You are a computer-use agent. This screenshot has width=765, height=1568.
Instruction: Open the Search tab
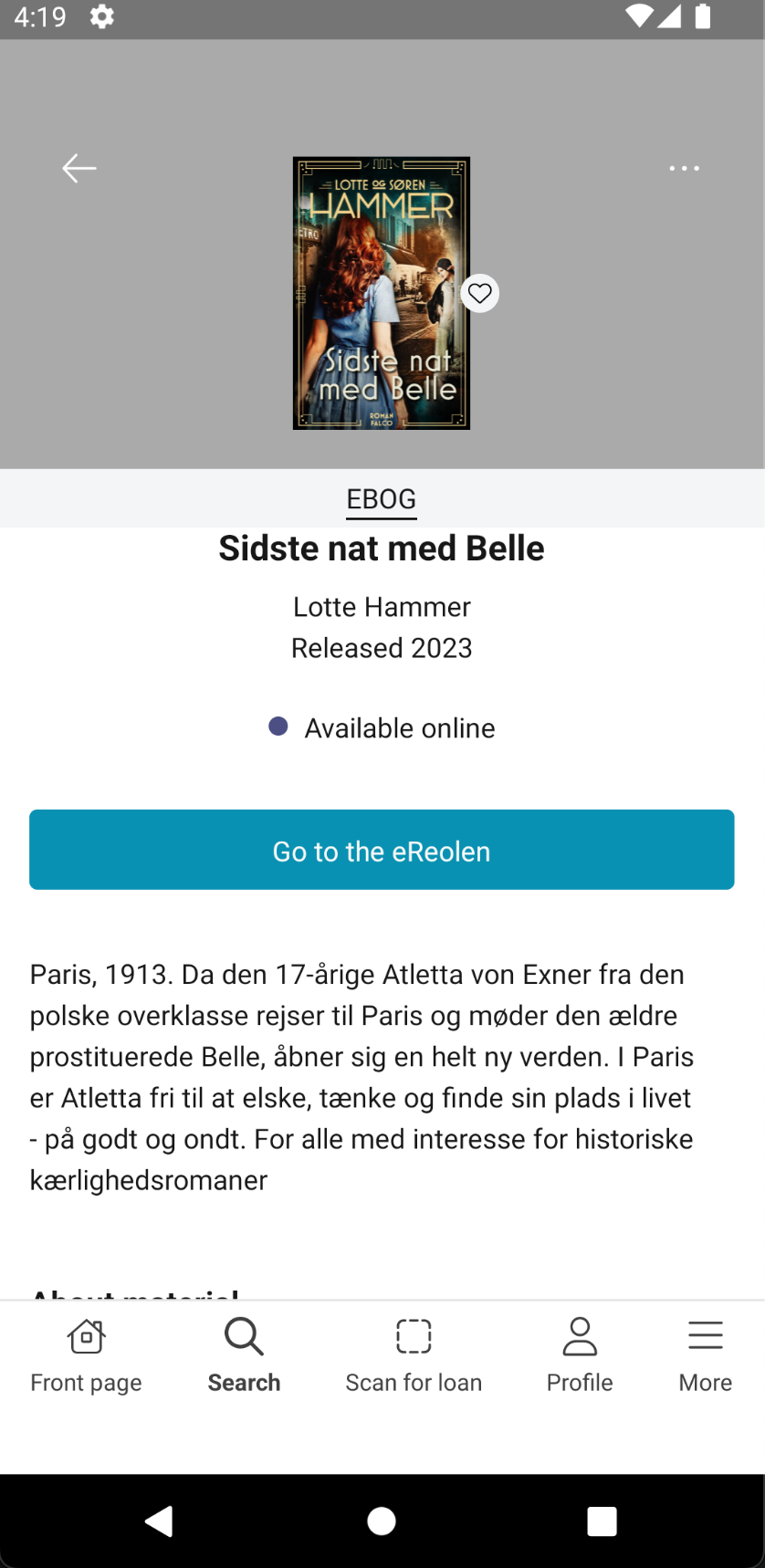[x=244, y=1355]
